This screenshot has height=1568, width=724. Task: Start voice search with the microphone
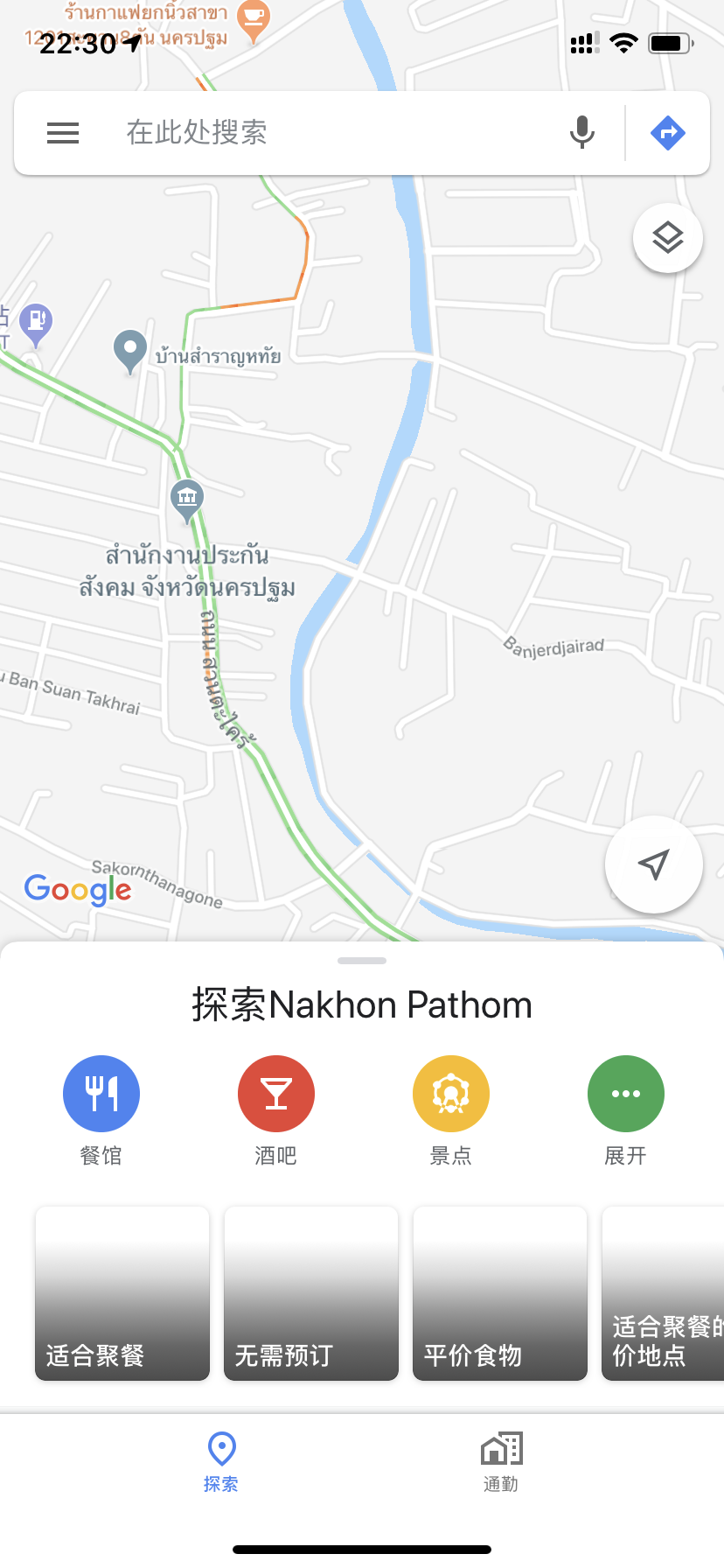click(x=581, y=133)
